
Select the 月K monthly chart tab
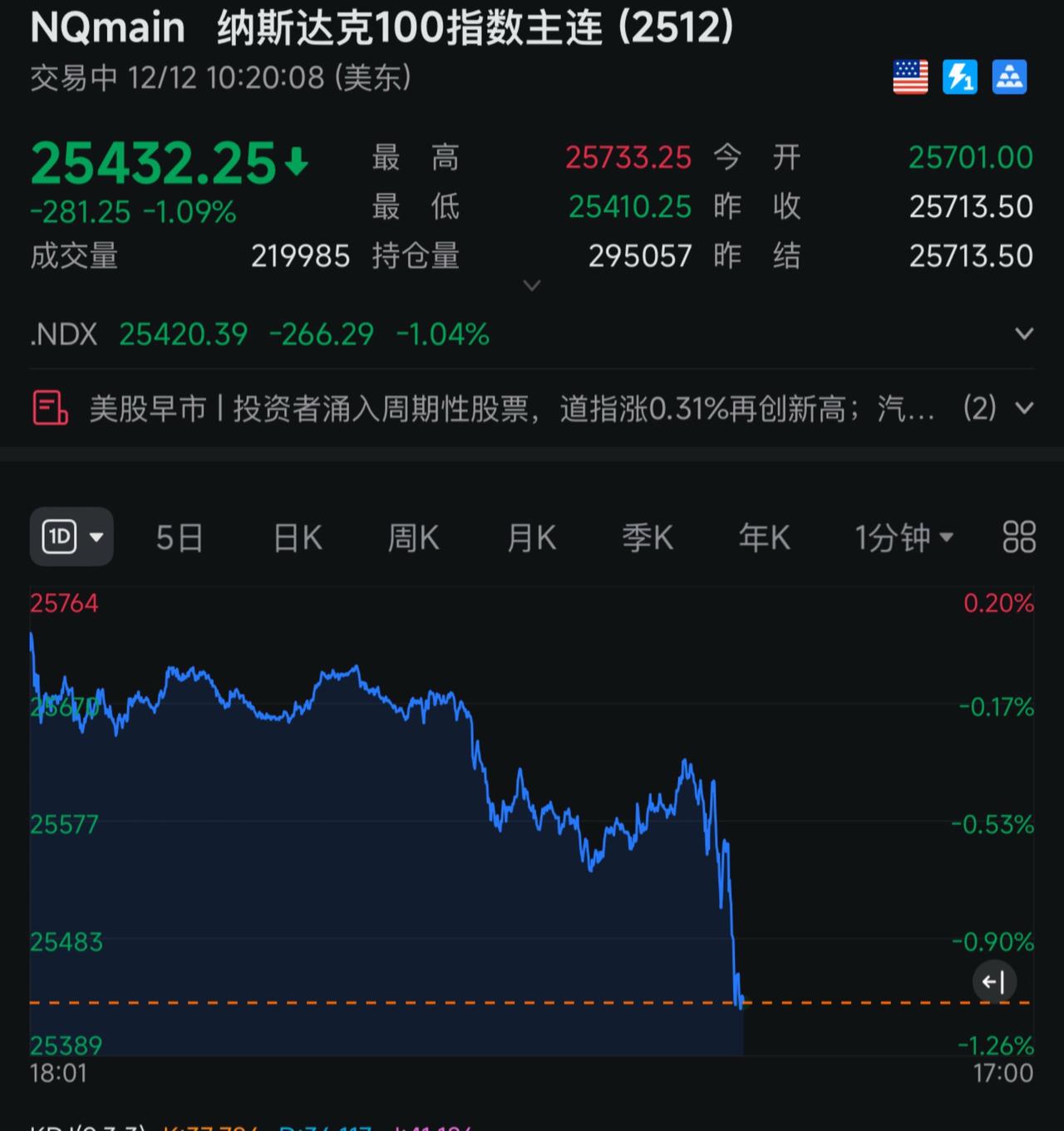coord(530,537)
